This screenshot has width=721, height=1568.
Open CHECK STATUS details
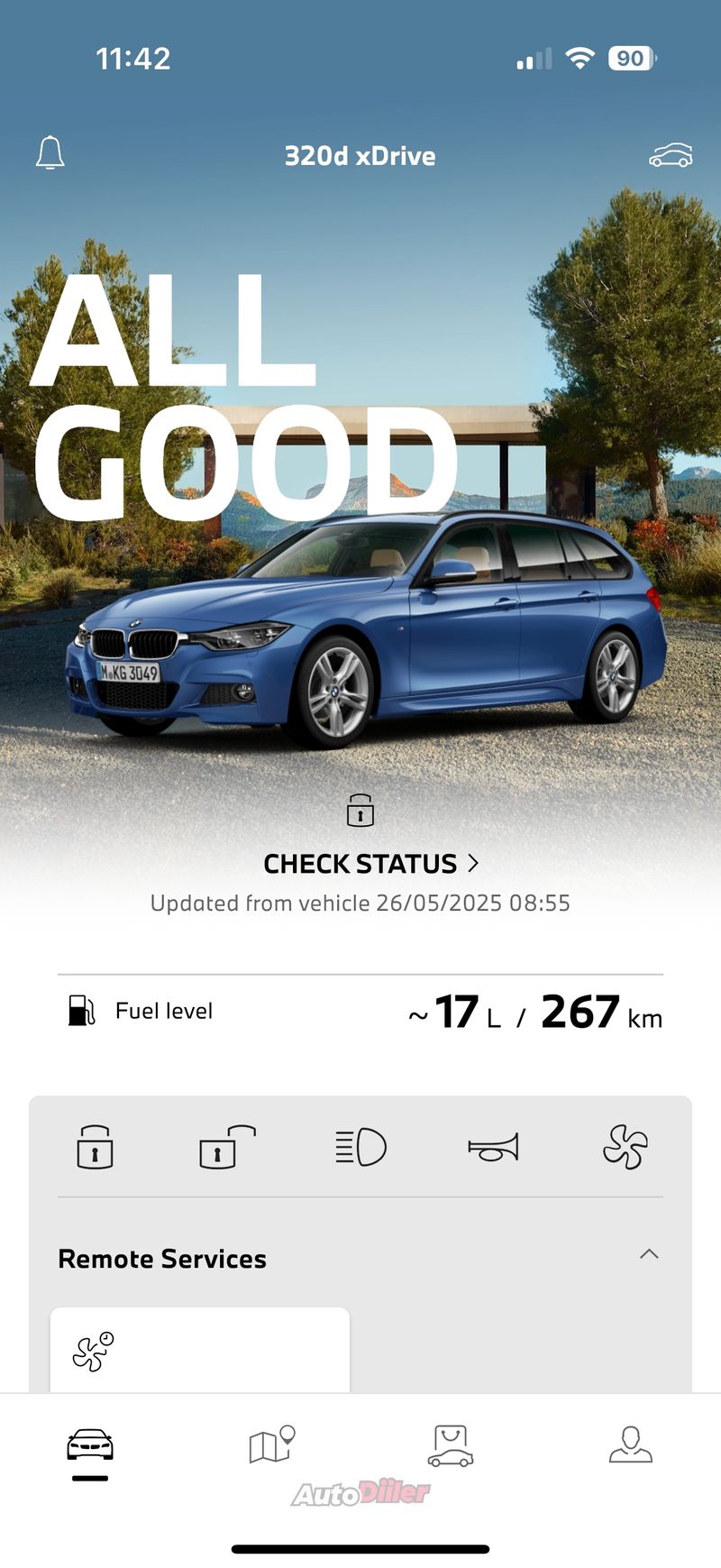coord(370,863)
